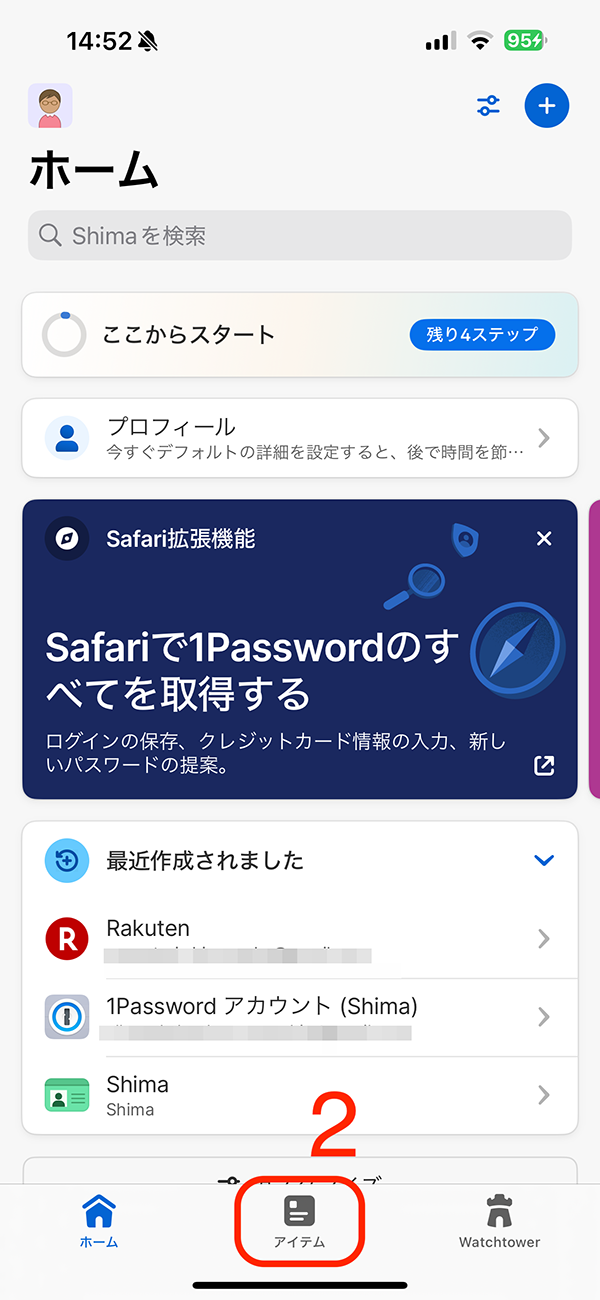
Task: Open the Safari extension banner link
Action: pos(544,766)
